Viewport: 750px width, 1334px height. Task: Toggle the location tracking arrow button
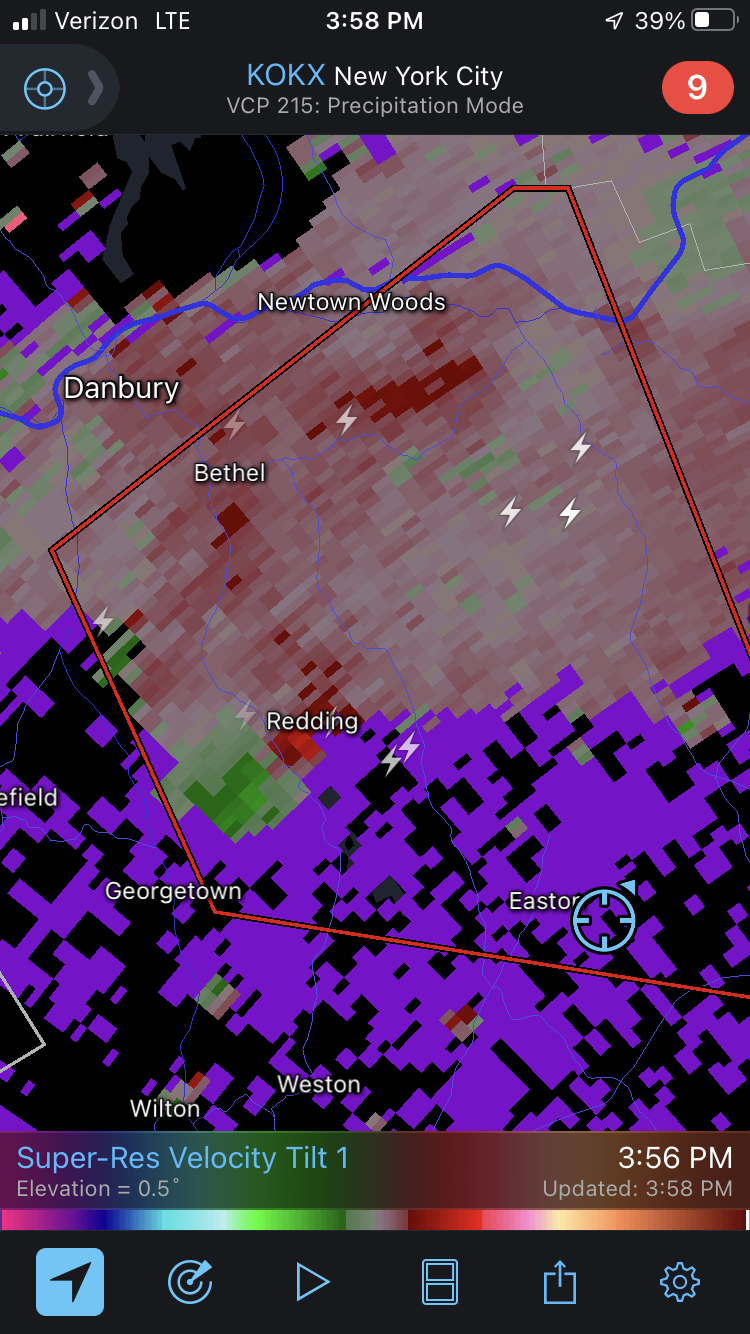(70, 1281)
